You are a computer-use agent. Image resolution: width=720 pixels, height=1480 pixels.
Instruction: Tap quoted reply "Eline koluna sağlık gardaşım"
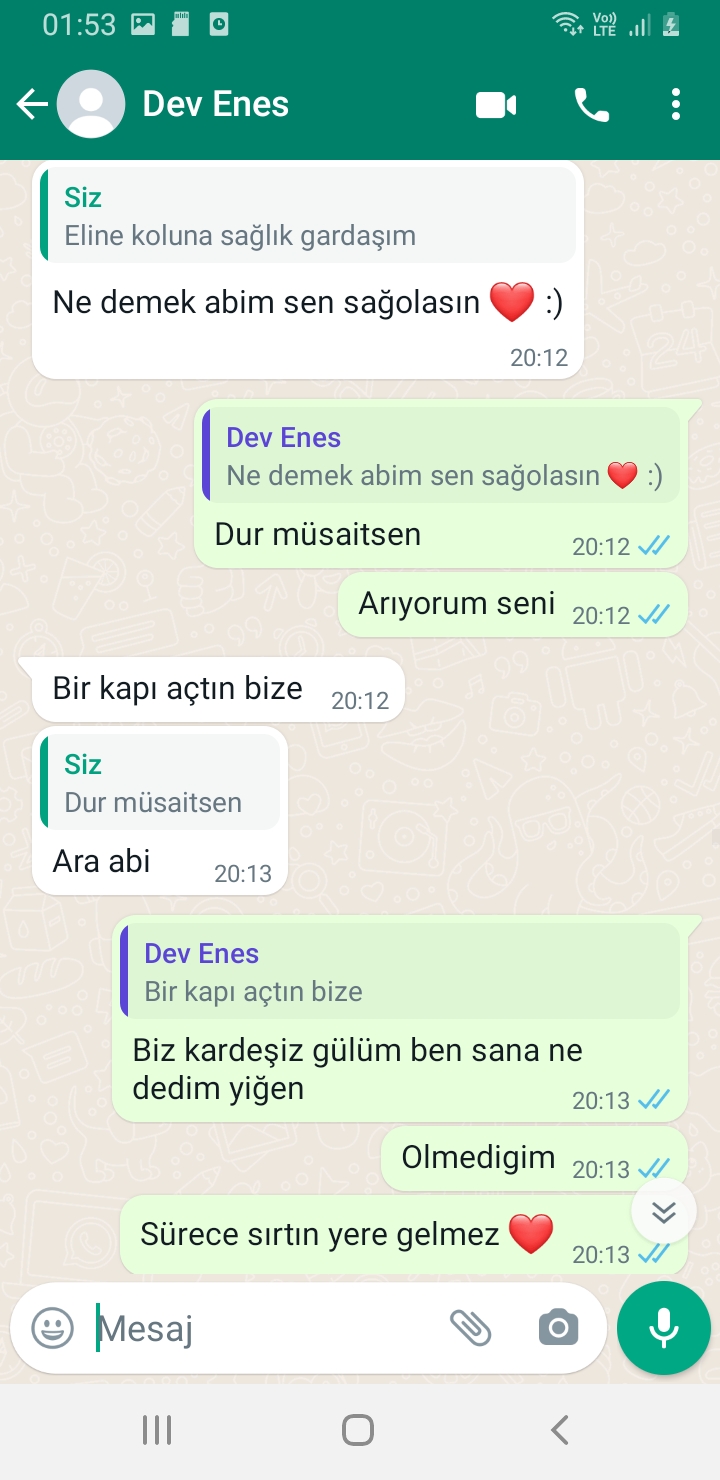[308, 215]
